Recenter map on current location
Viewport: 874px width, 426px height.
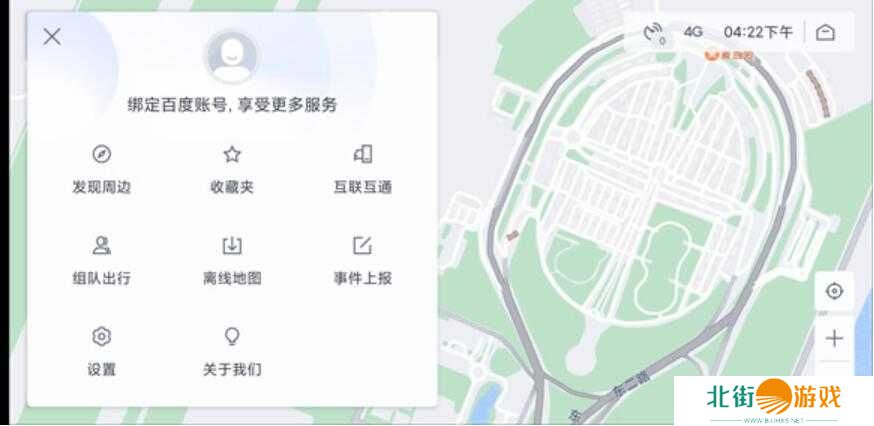coord(834,291)
